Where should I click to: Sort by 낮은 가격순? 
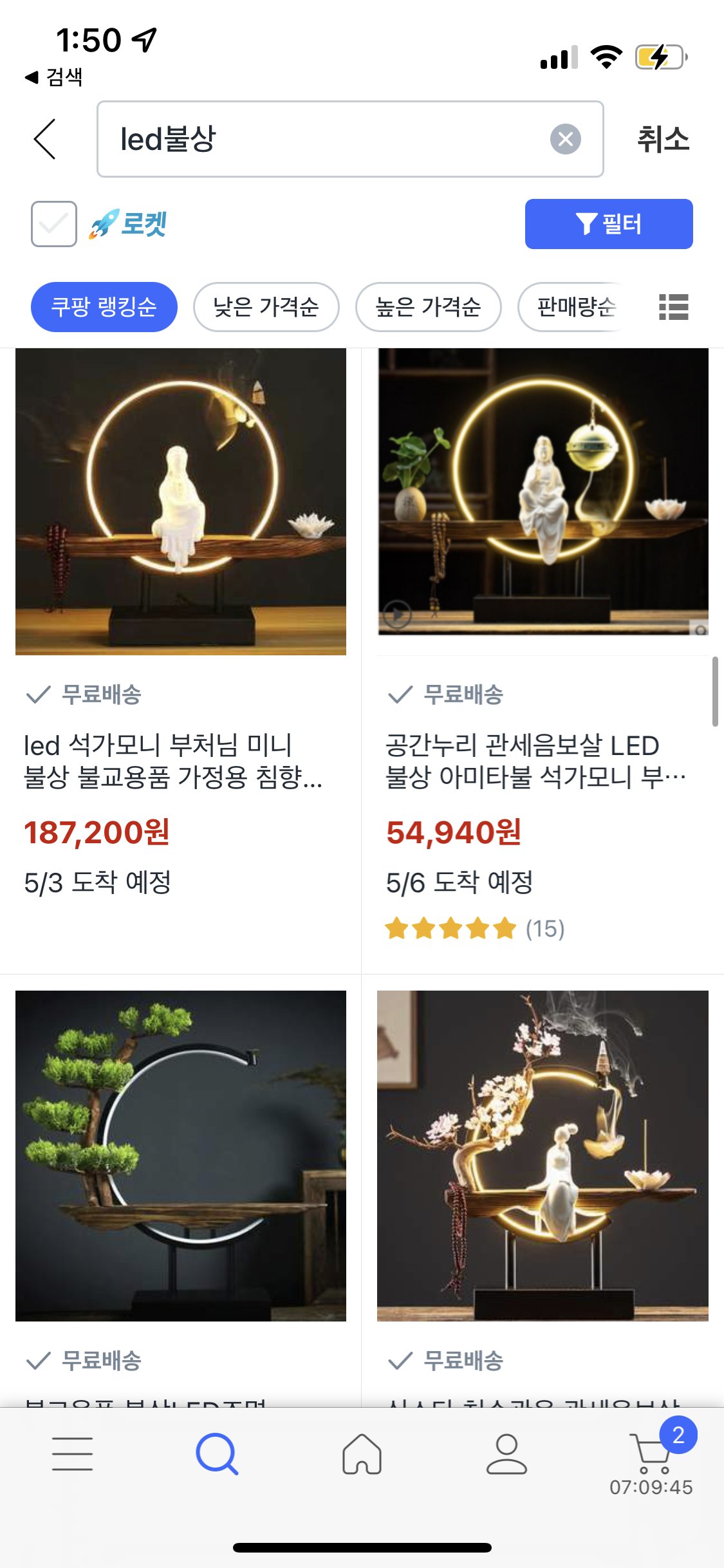266,307
